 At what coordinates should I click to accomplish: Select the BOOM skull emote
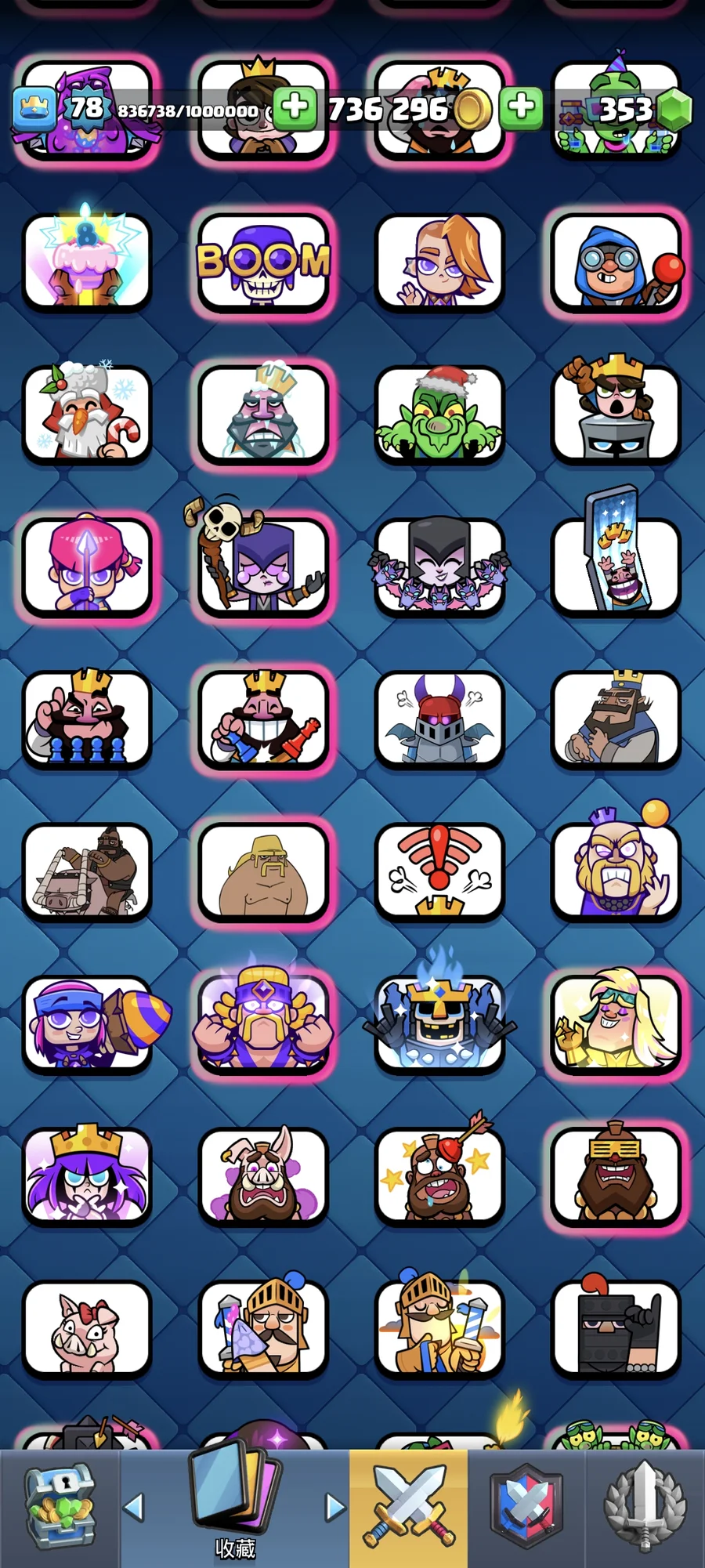coord(263,262)
